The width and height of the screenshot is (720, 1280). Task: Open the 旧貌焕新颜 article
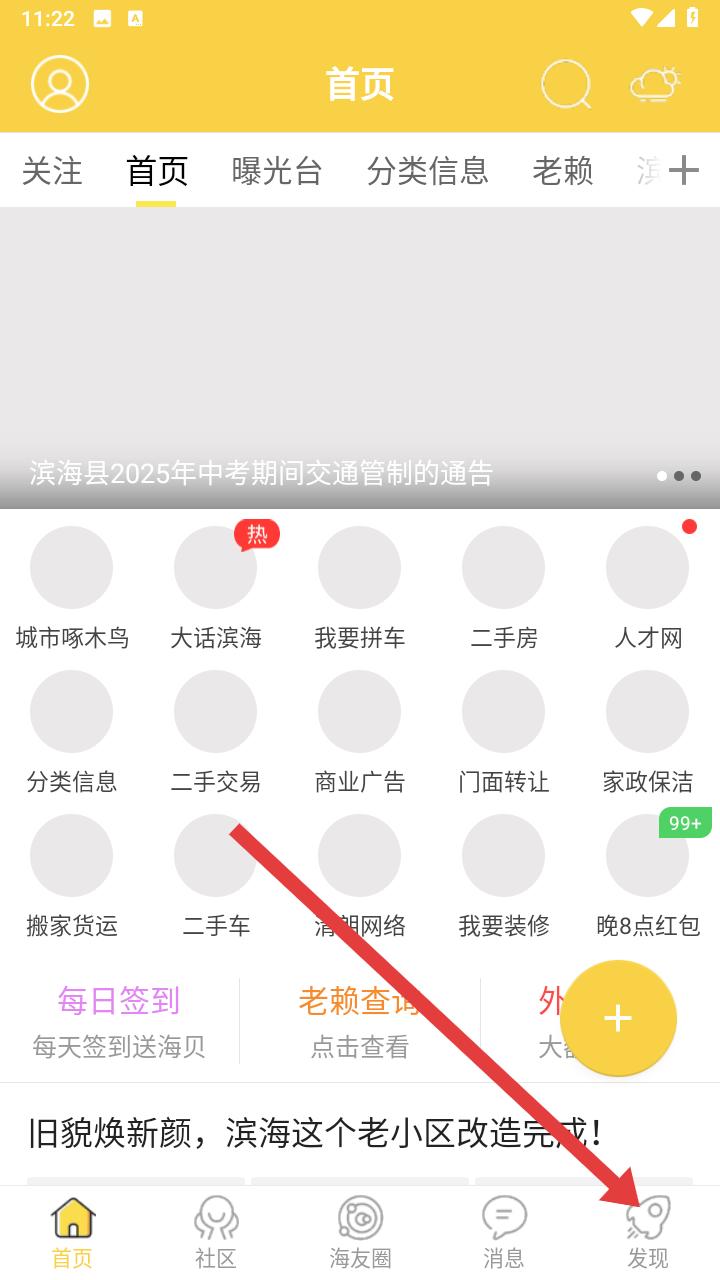click(x=316, y=1133)
